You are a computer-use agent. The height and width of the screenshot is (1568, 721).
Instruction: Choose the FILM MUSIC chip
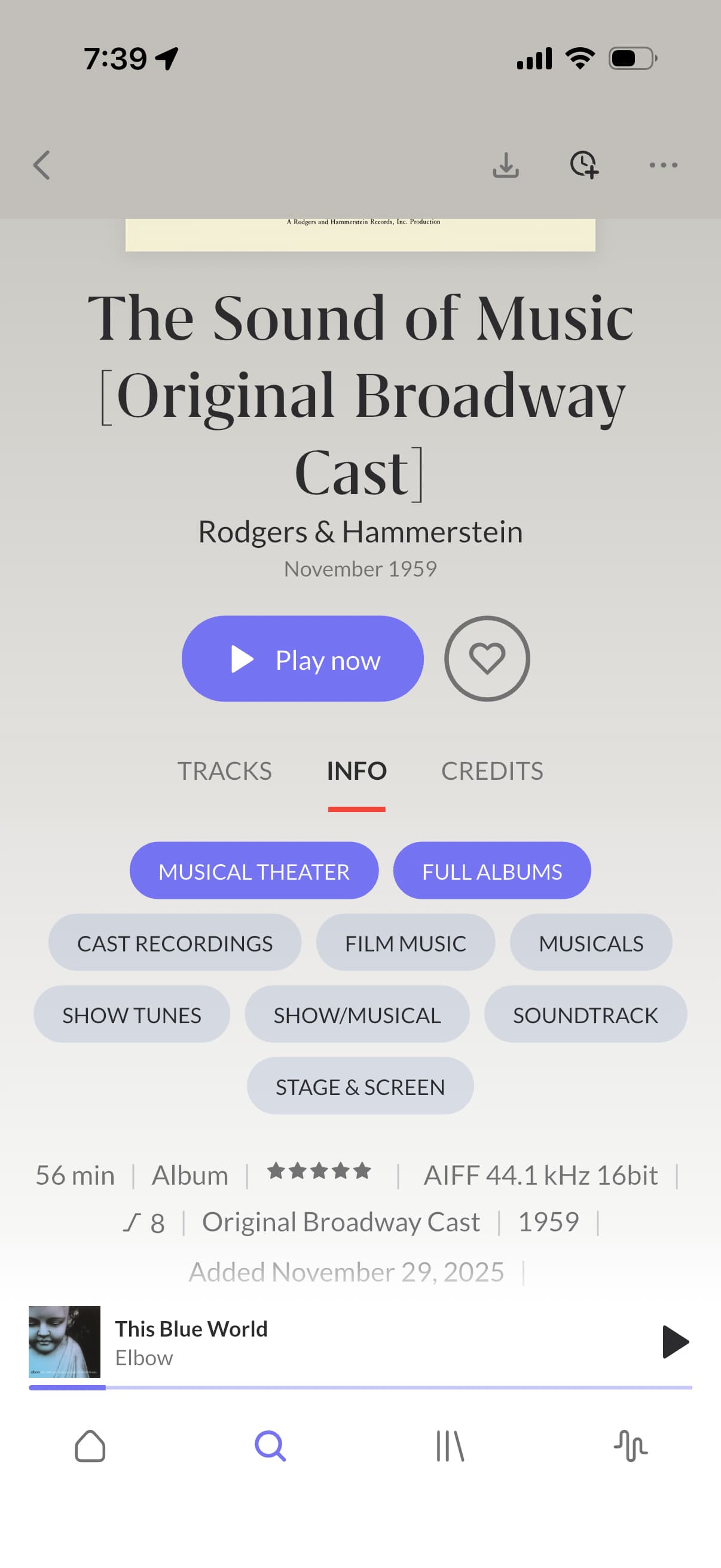tap(405, 943)
